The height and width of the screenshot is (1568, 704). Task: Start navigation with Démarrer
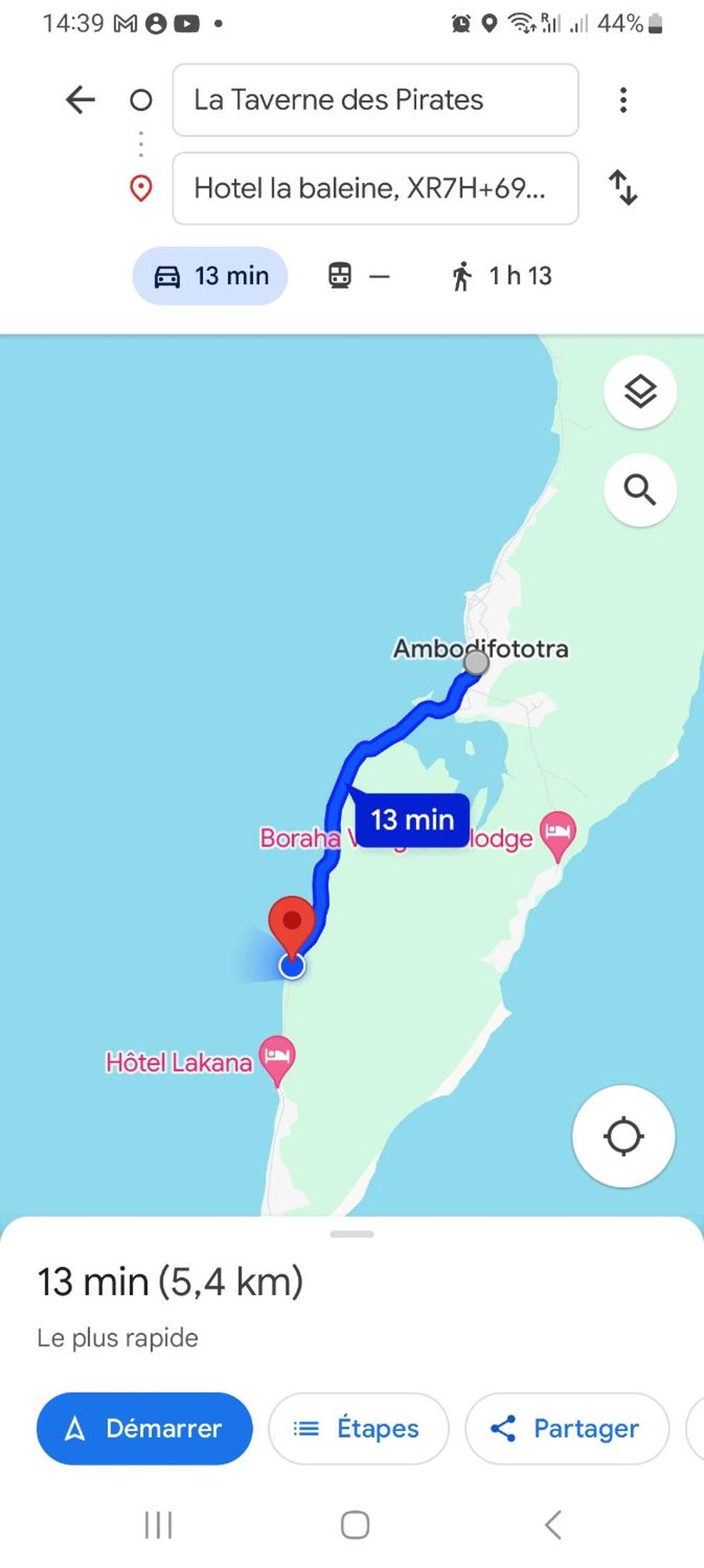pos(145,1429)
